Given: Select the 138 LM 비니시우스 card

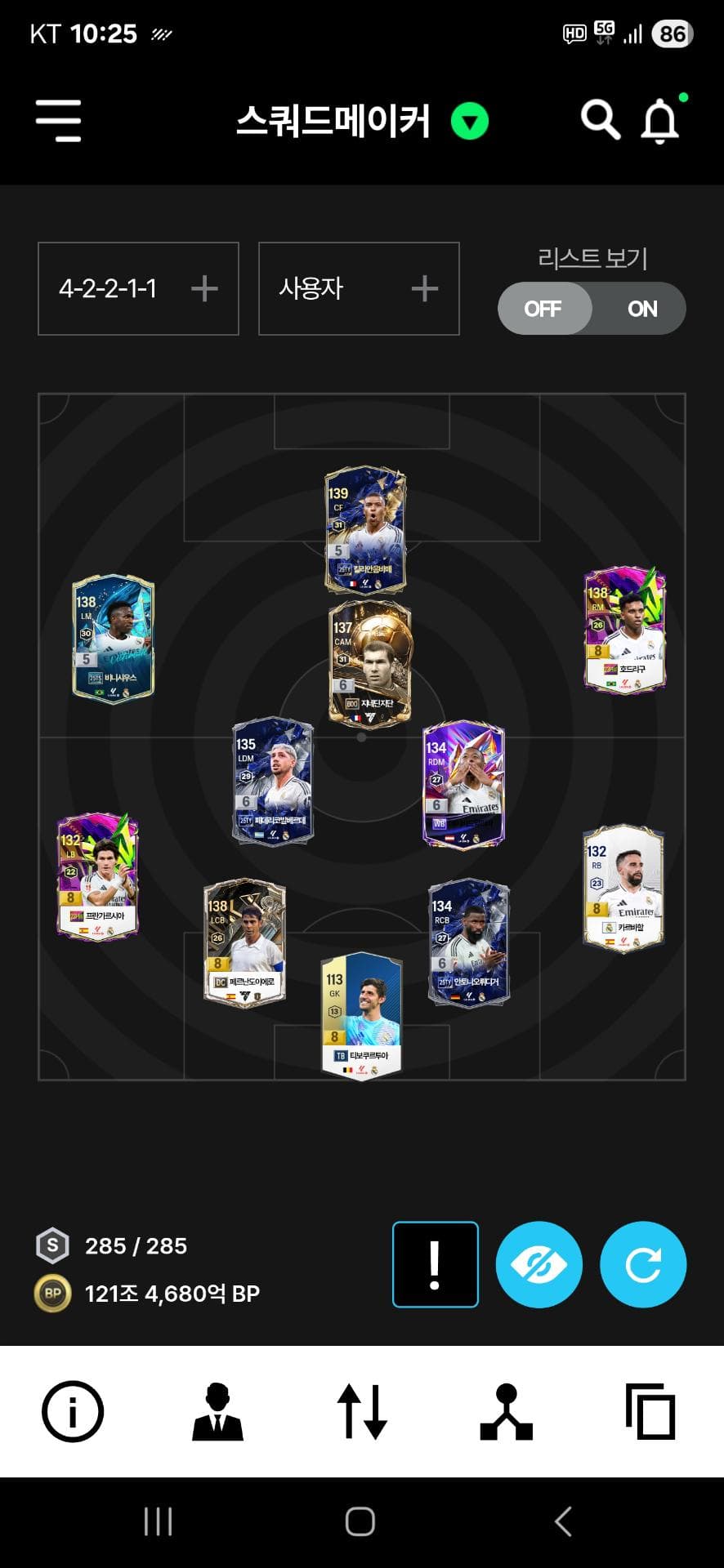Looking at the screenshot, I should tap(113, 638).
